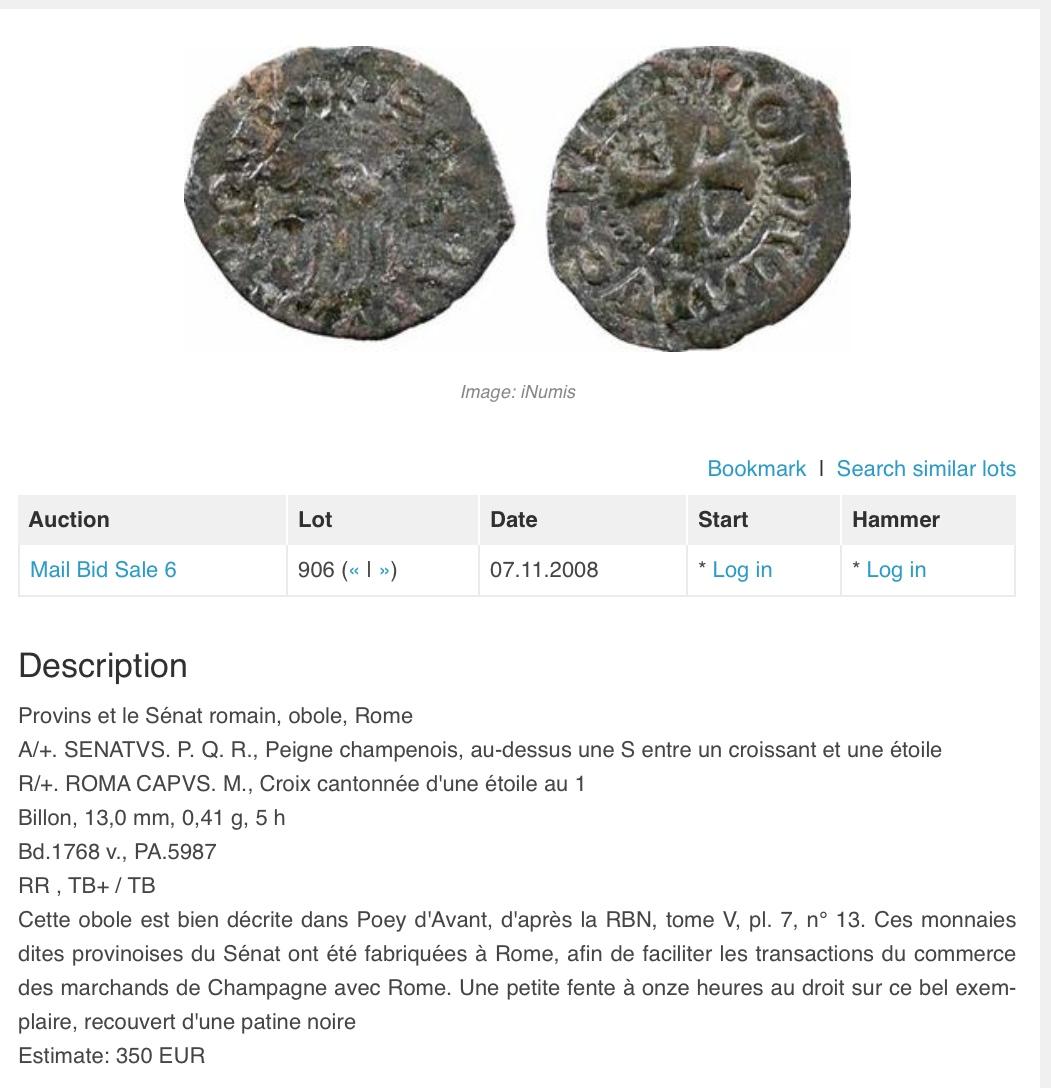The width and height of the screenshot is (1051, 1088).
Task: Log in to see the hammer price
Action: click(x=895, y=570)
